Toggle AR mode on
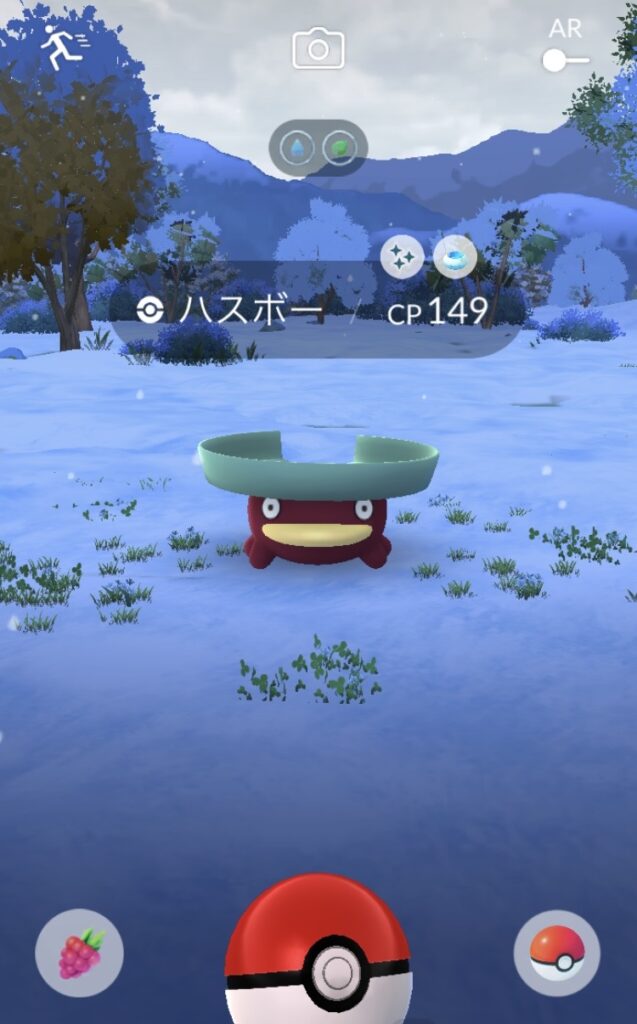Screen dimensions: 637x1024 (x=564, y=61)
